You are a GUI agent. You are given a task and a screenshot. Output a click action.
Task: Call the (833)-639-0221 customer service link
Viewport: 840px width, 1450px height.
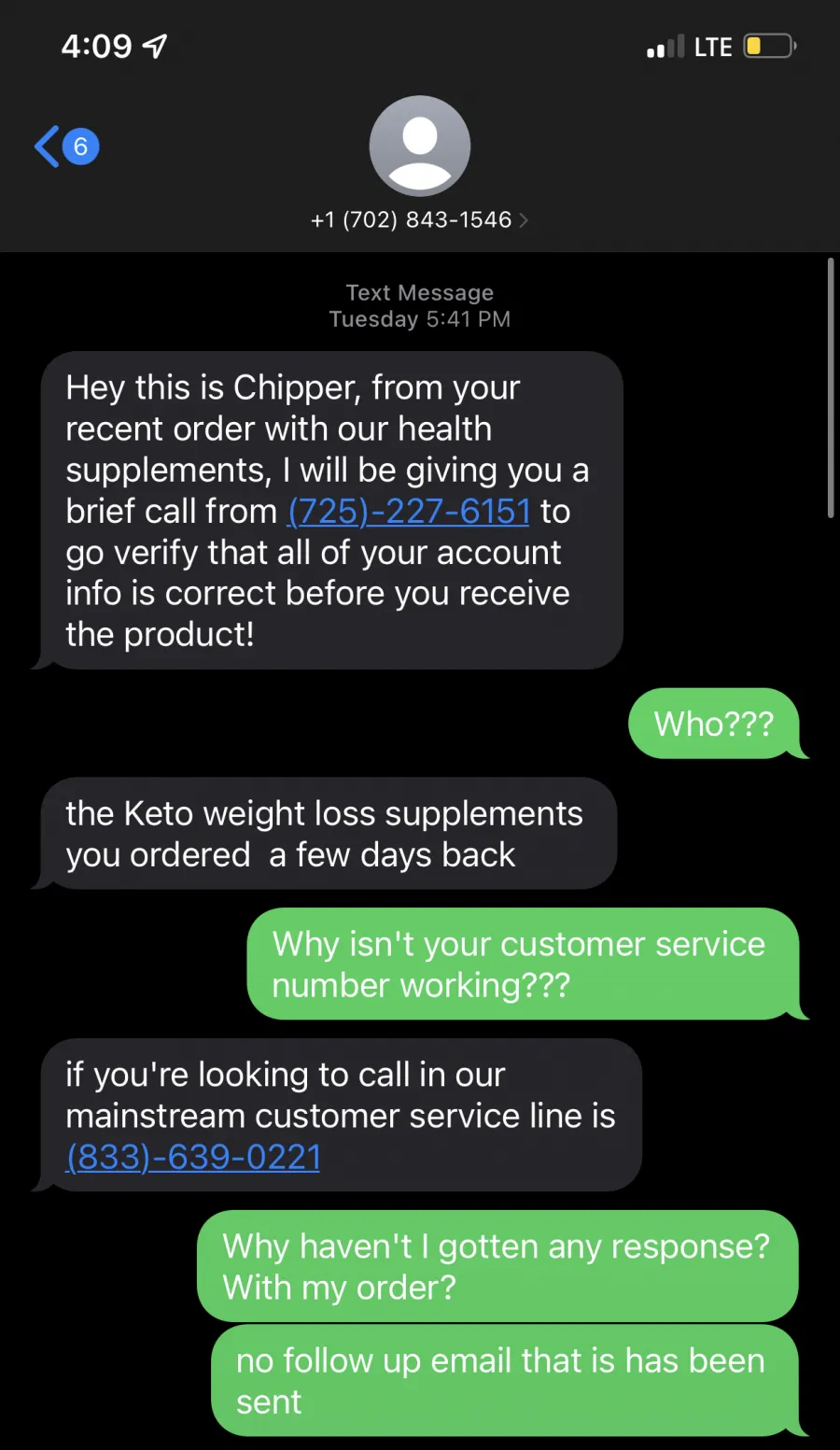(x=193, y=1158)
